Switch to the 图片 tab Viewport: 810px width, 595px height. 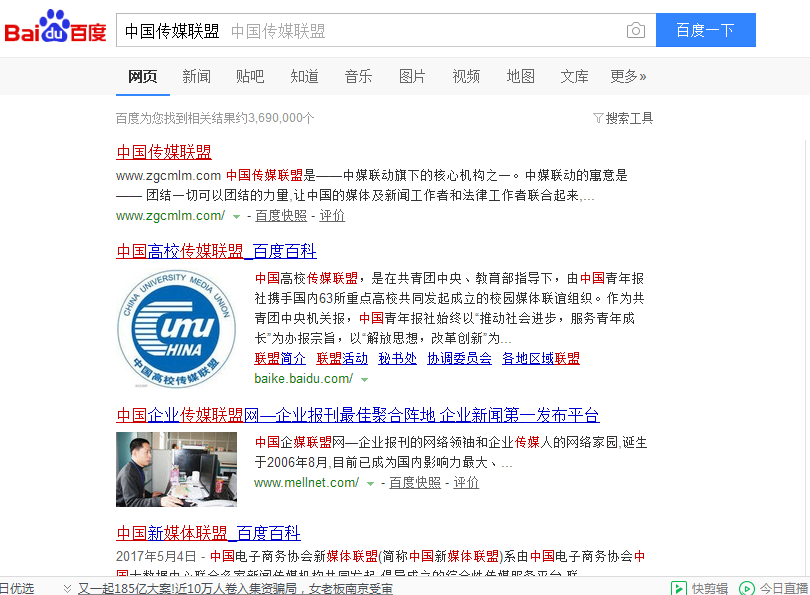coord(412,76)
